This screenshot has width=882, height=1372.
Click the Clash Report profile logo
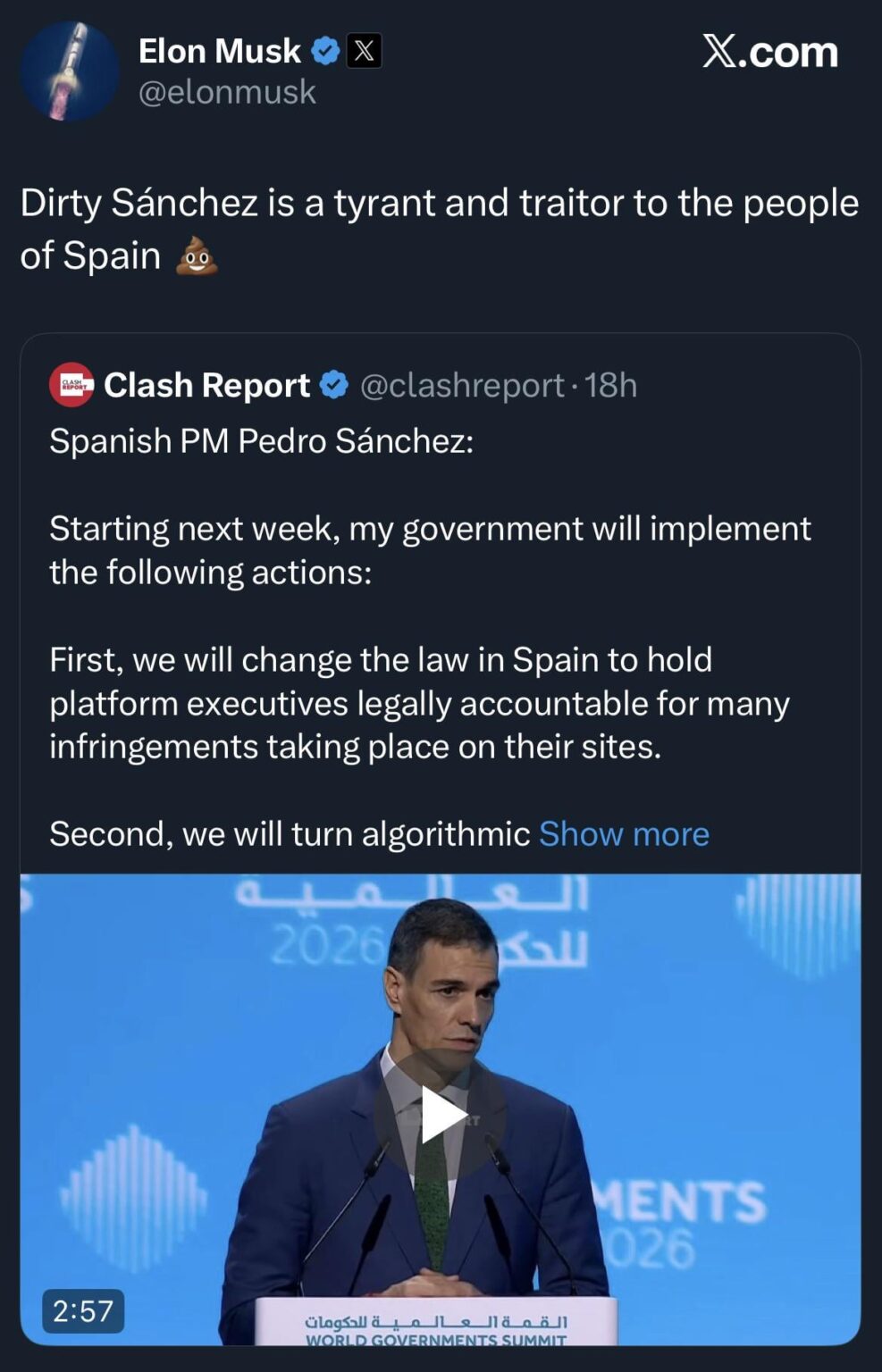pos(71,386)
